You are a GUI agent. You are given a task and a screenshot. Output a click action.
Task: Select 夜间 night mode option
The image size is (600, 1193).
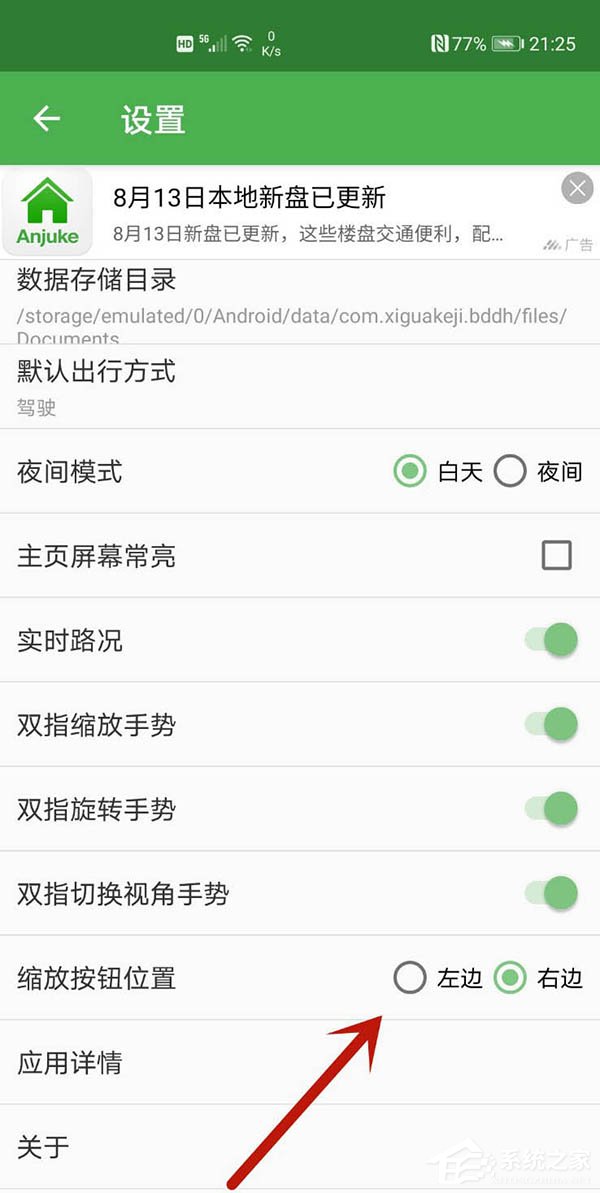(510, 471)
